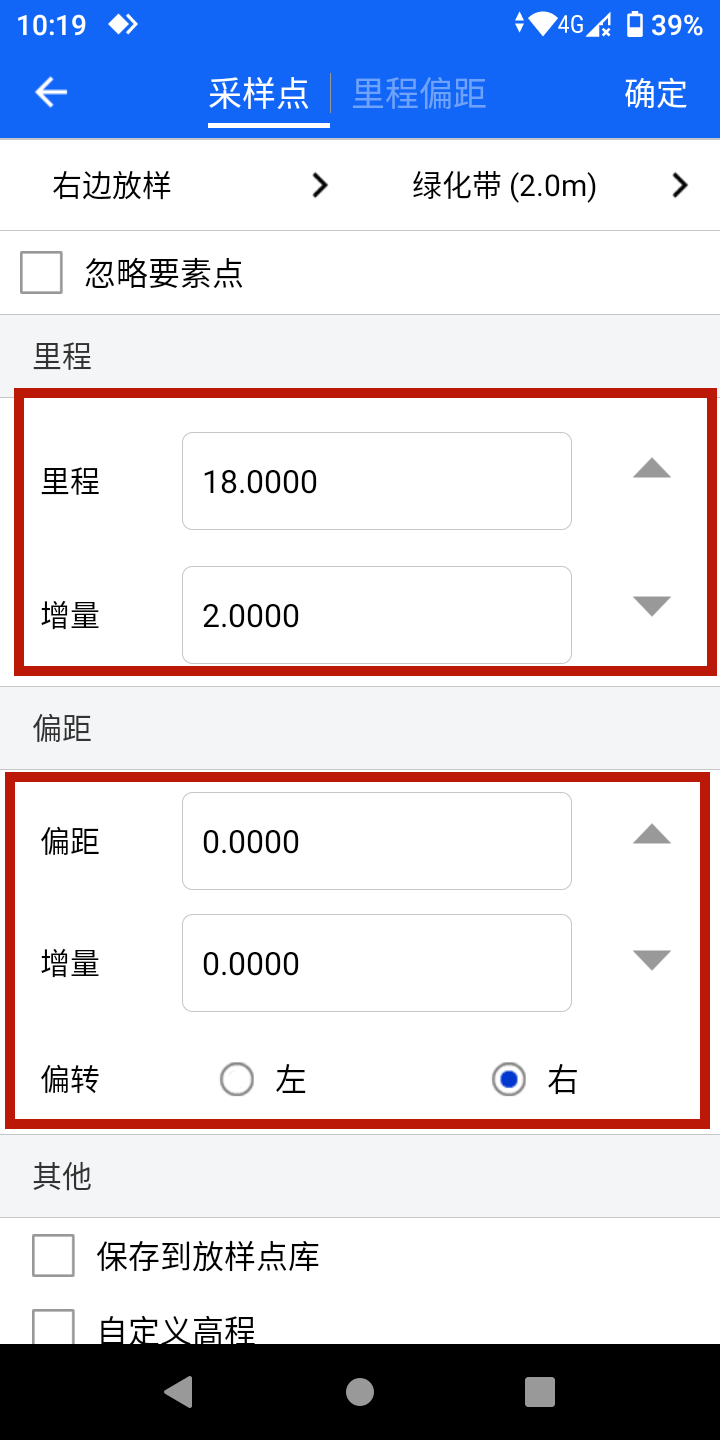Edit the 偏距 value field
The image size is (720, 1440).
377,841
